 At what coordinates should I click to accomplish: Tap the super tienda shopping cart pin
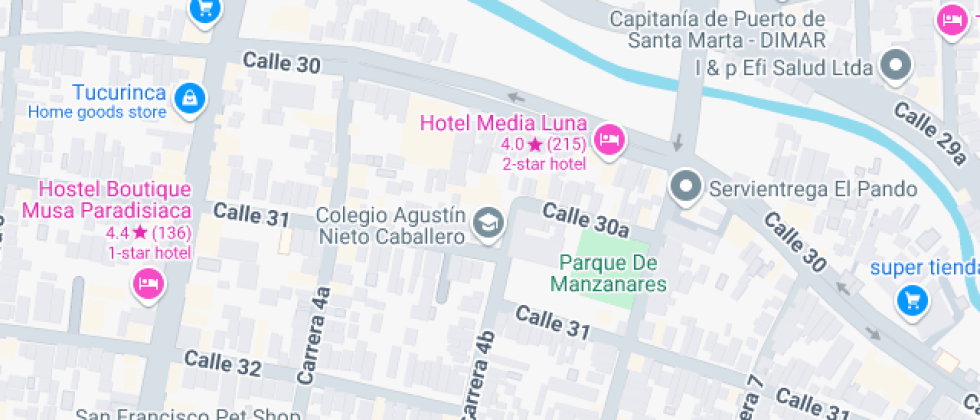coord(912,301)
